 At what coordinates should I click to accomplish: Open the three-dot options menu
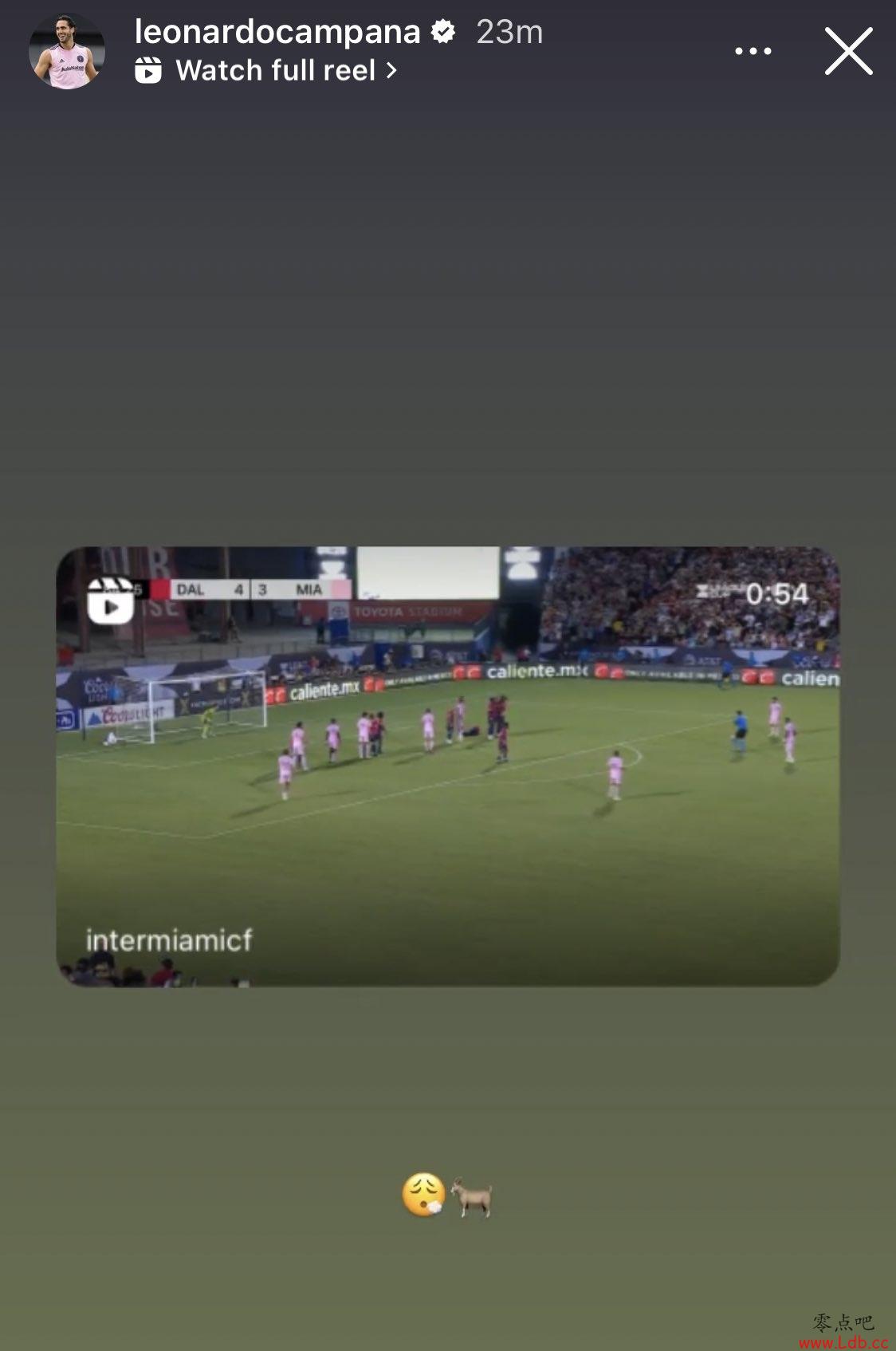(753, 51)
